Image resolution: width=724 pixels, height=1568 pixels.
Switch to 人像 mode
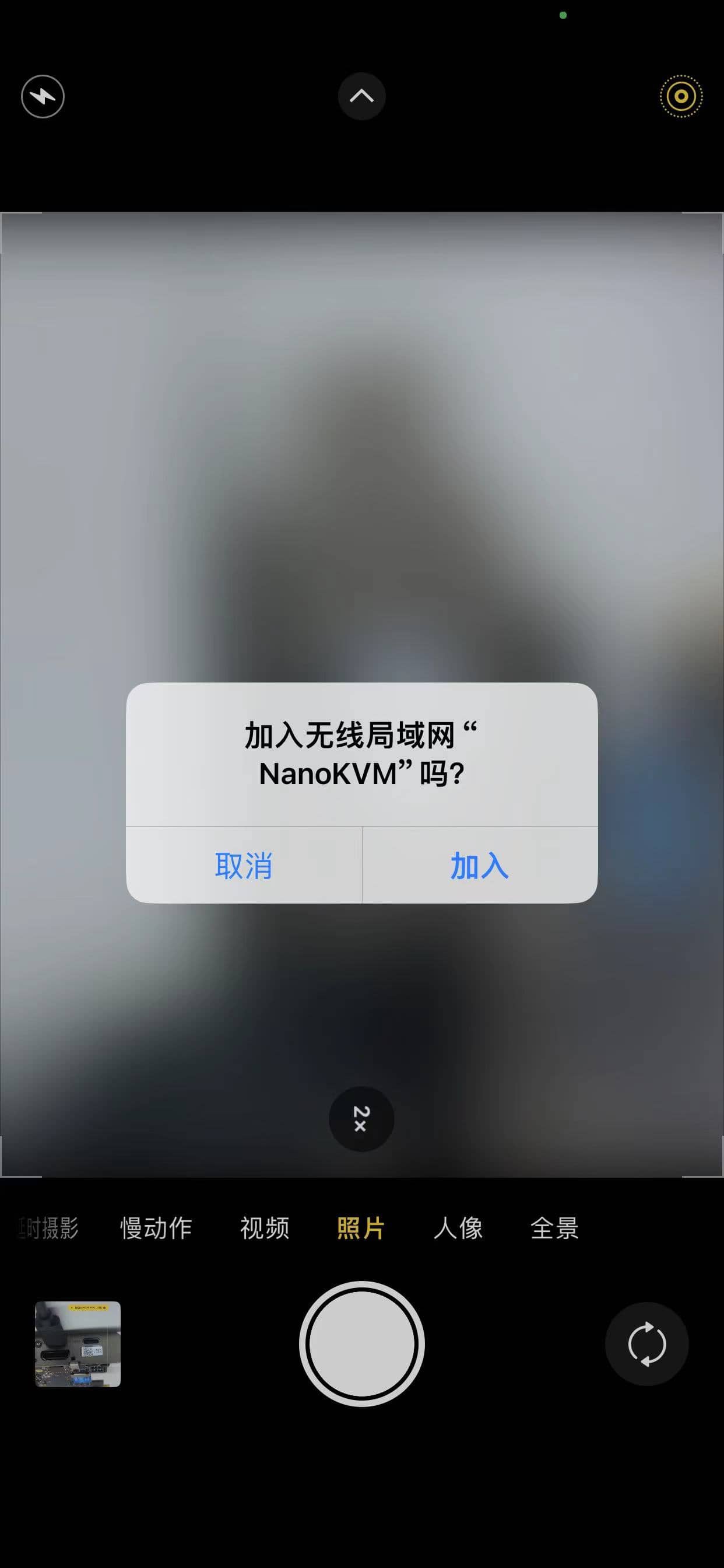pyautogui.click(x=458, y=1228)
